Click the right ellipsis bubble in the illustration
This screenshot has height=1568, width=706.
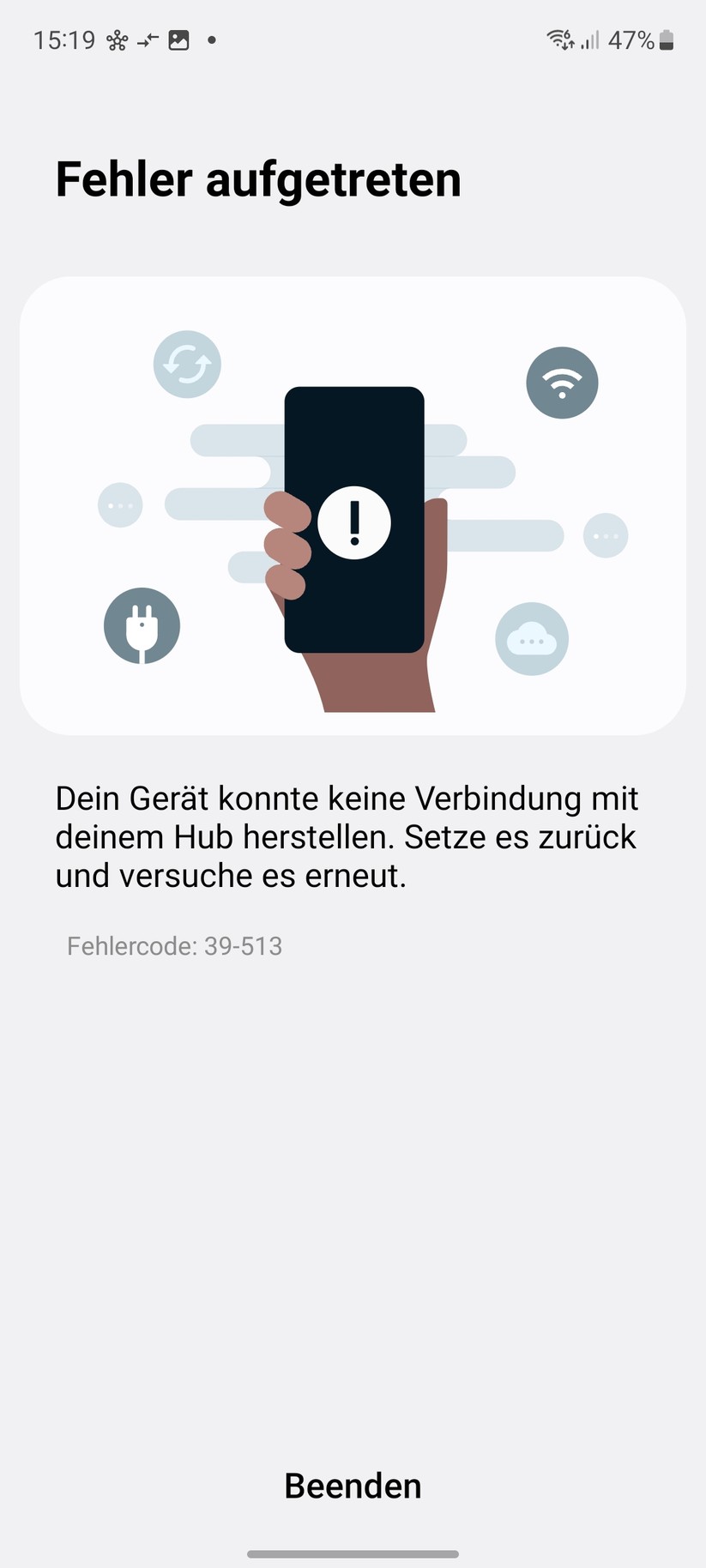[606, 535]
